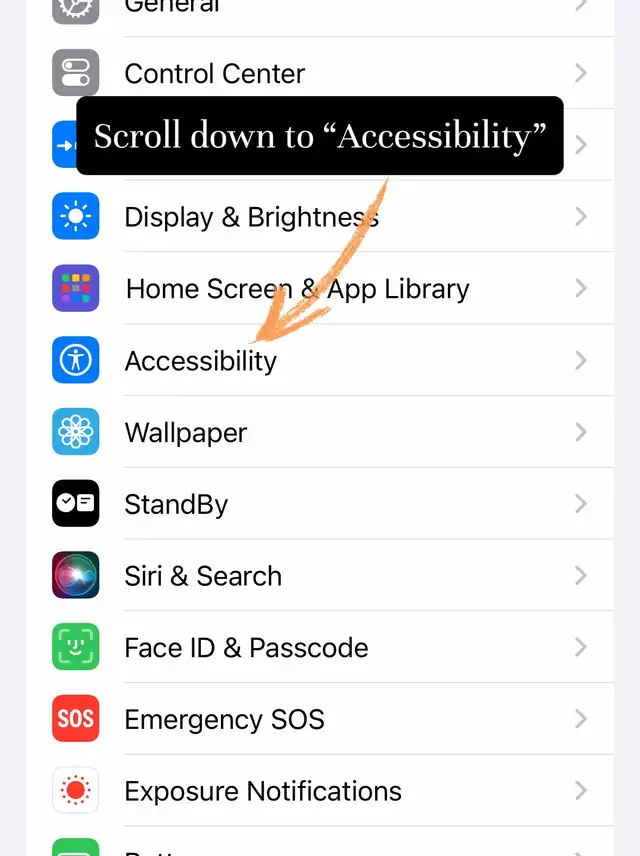Open Siri & Search settings
This screenshot has height=856, width=640.
(x=320, y=575)
